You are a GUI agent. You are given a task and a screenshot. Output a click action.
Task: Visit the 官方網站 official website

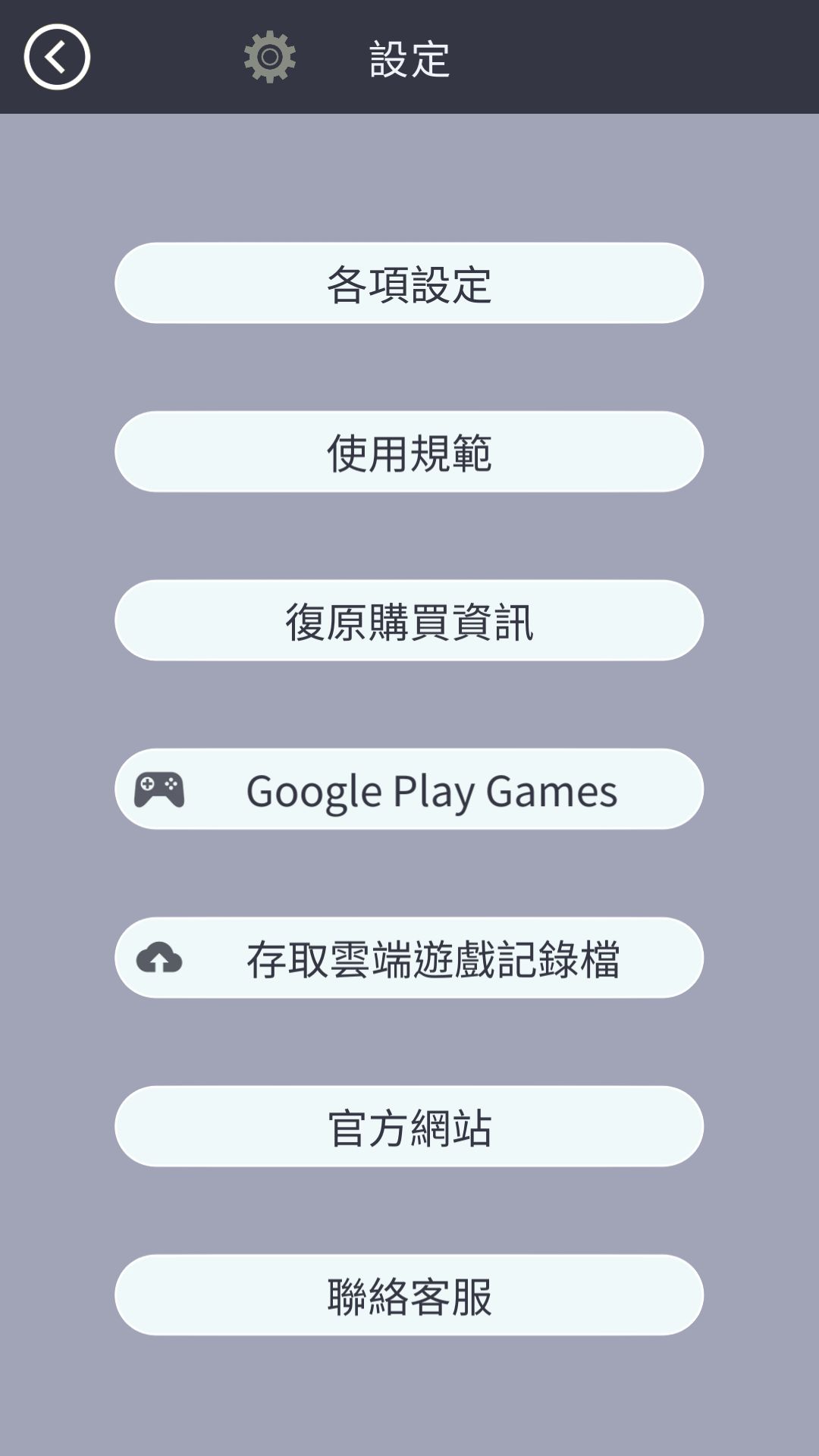tap(409, 1129)
